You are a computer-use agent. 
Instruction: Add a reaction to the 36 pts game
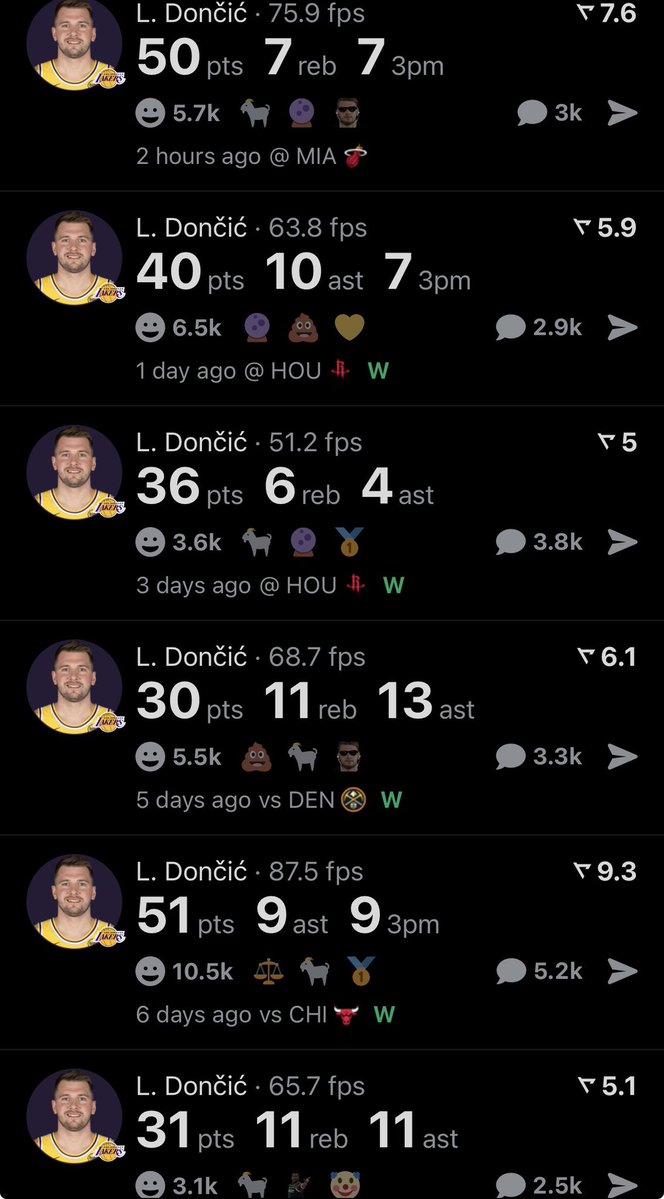click(x=179, y=542)
